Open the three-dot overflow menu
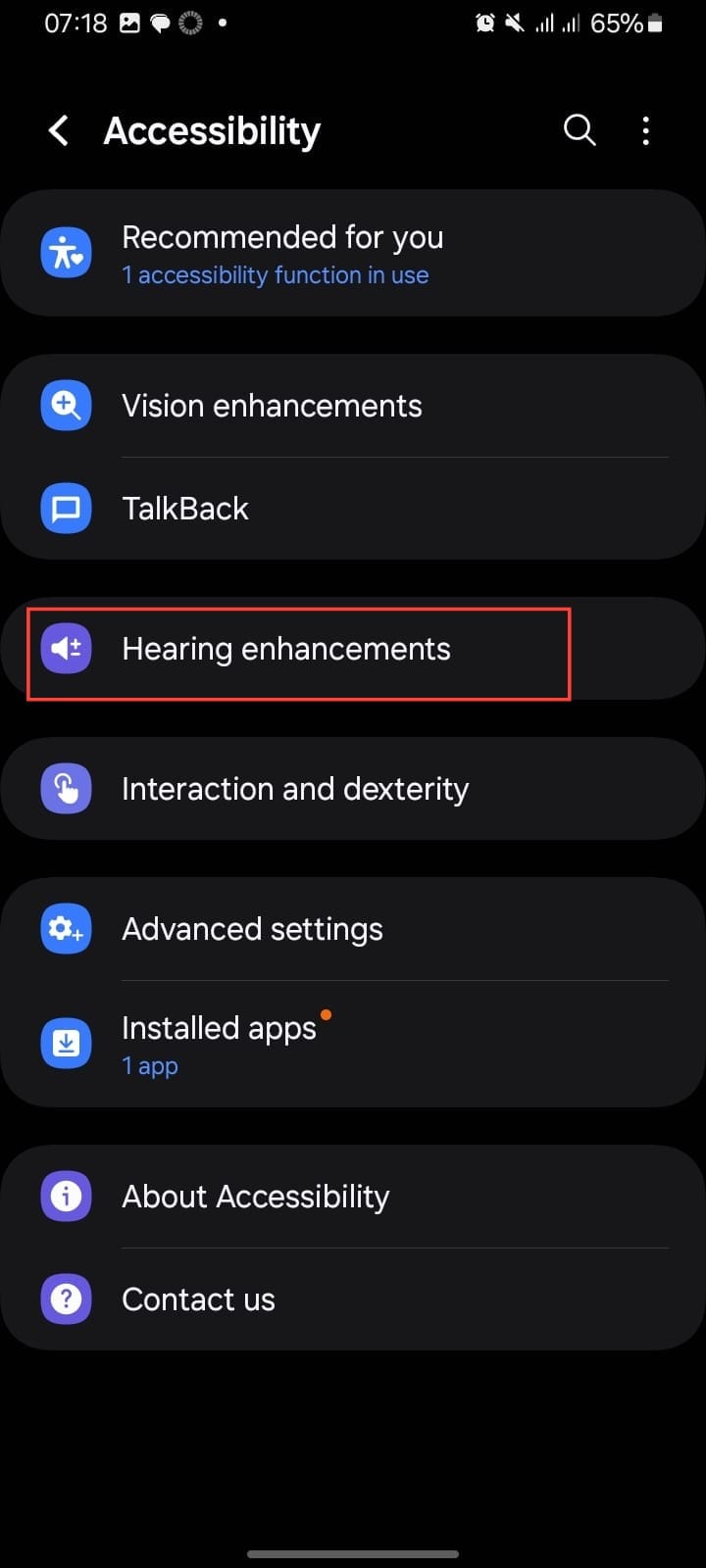The width and height of the screenshot is (706, 1568). (x=645, y=130)
